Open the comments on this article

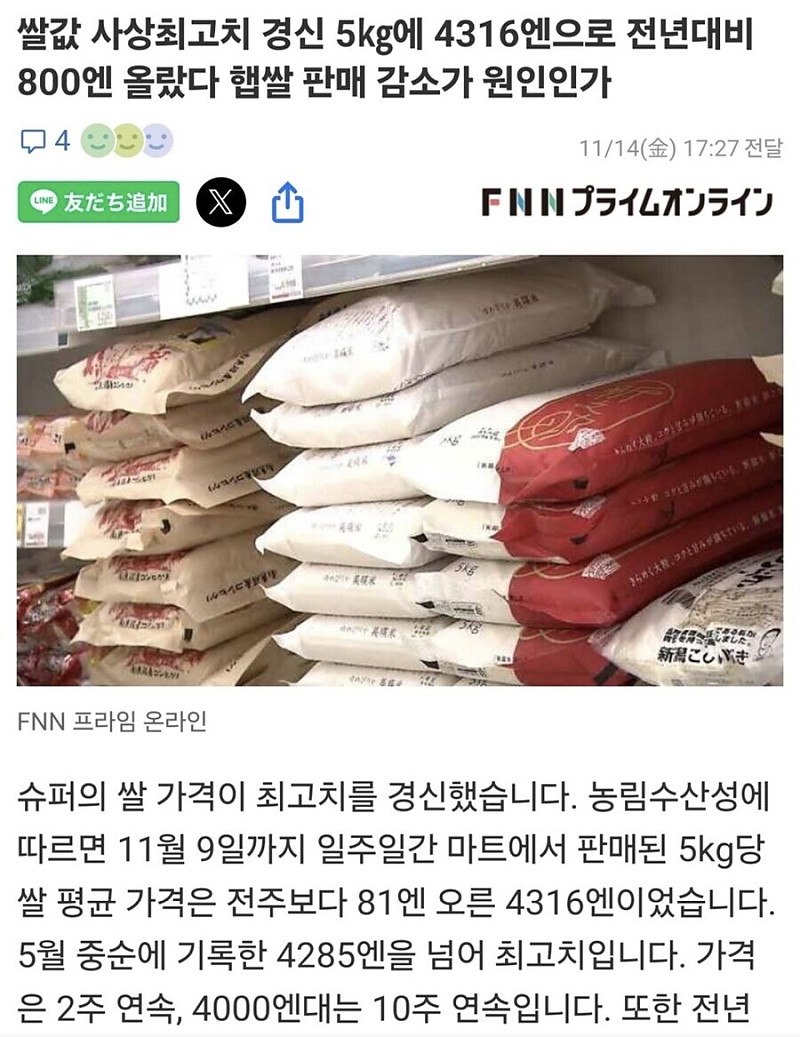click(45, 141)
